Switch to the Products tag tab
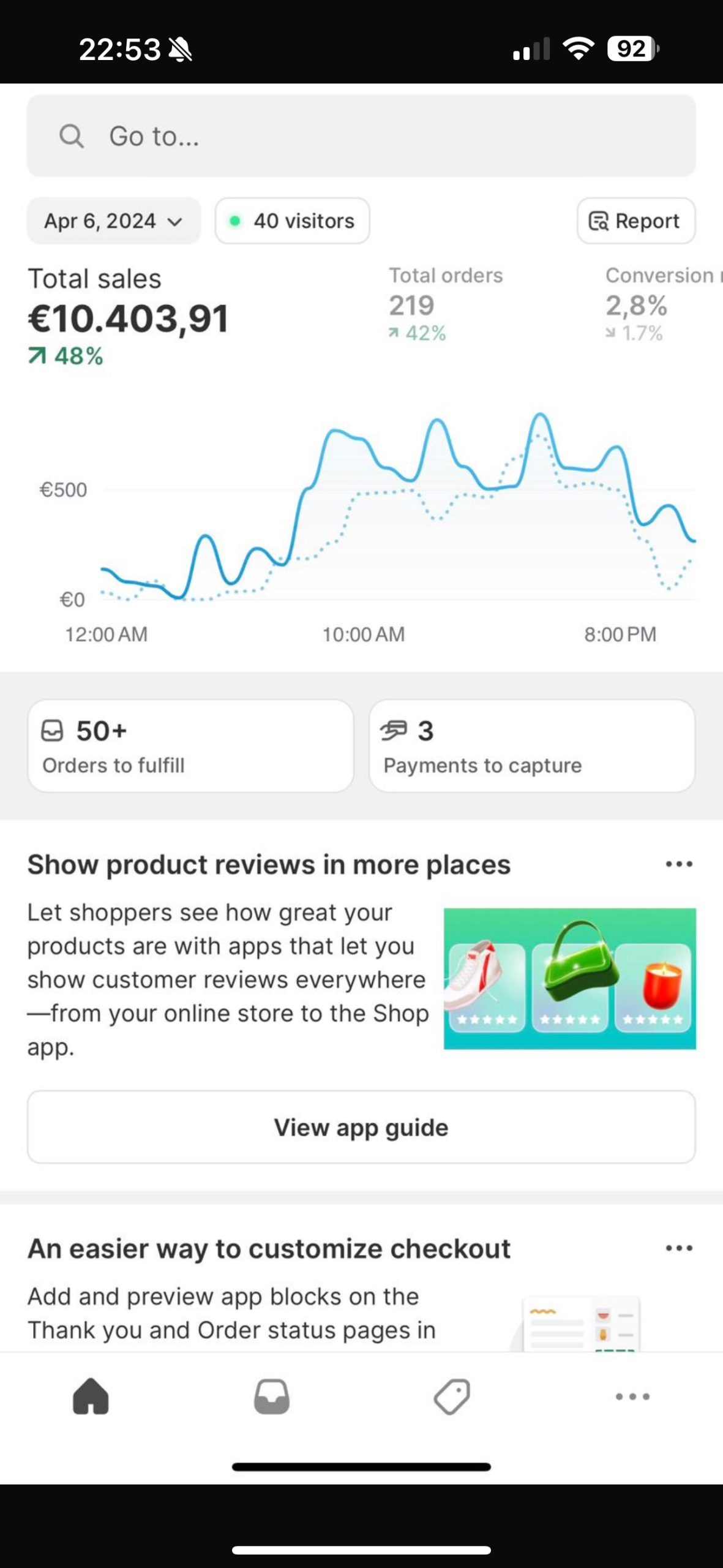The image size is (723, 1568). click(452, 1396)
